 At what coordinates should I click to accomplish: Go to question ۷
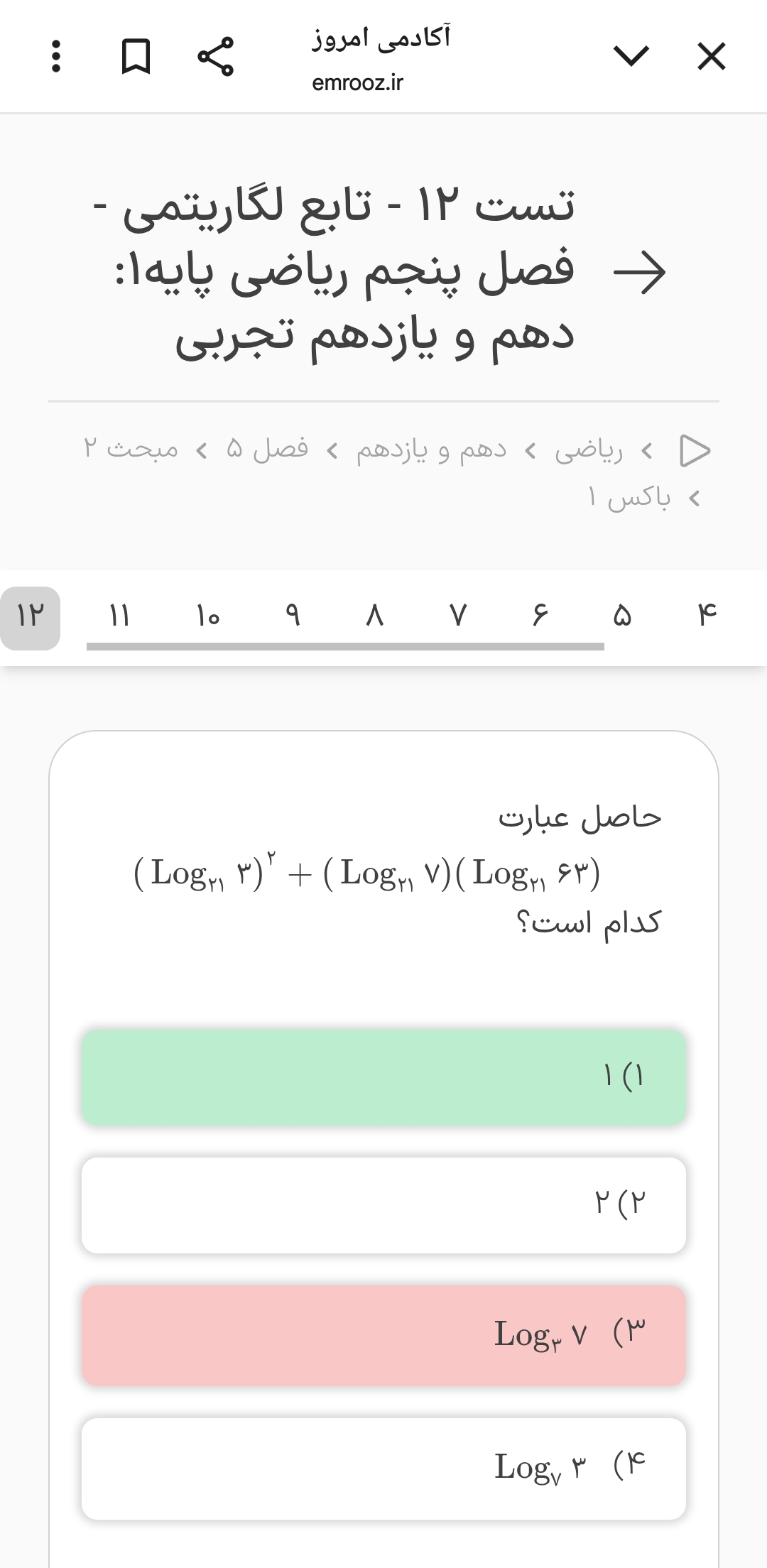click(458, 615)
